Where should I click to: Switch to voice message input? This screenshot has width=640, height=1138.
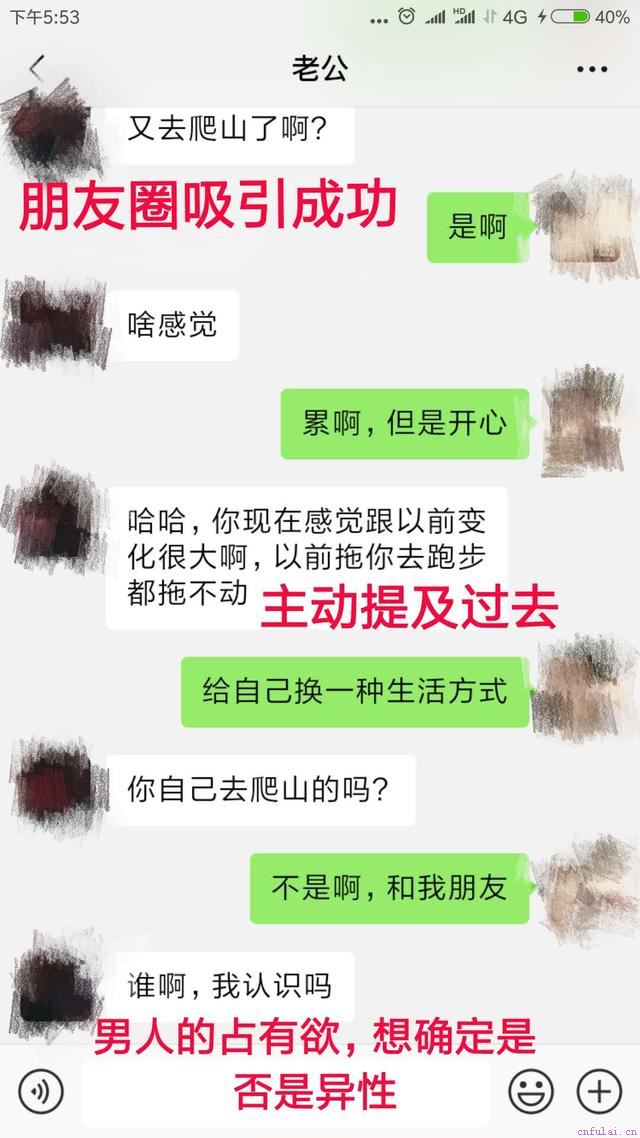pyautogui.click(x=41, y=1090)
